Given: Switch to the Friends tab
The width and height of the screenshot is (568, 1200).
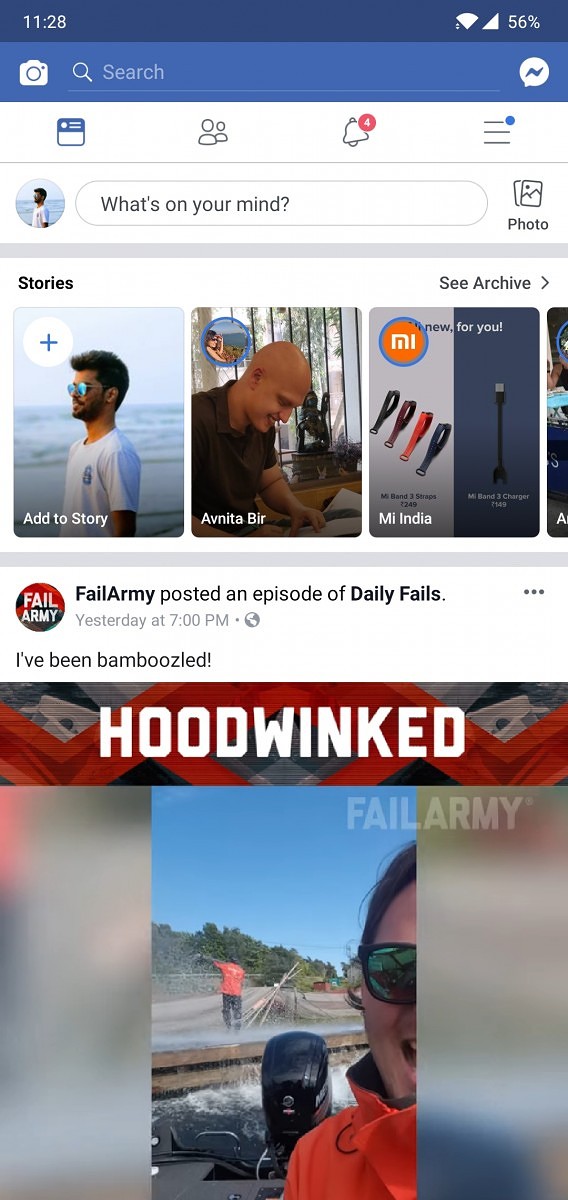Looking at the screenshot, I should pos(213,132).
